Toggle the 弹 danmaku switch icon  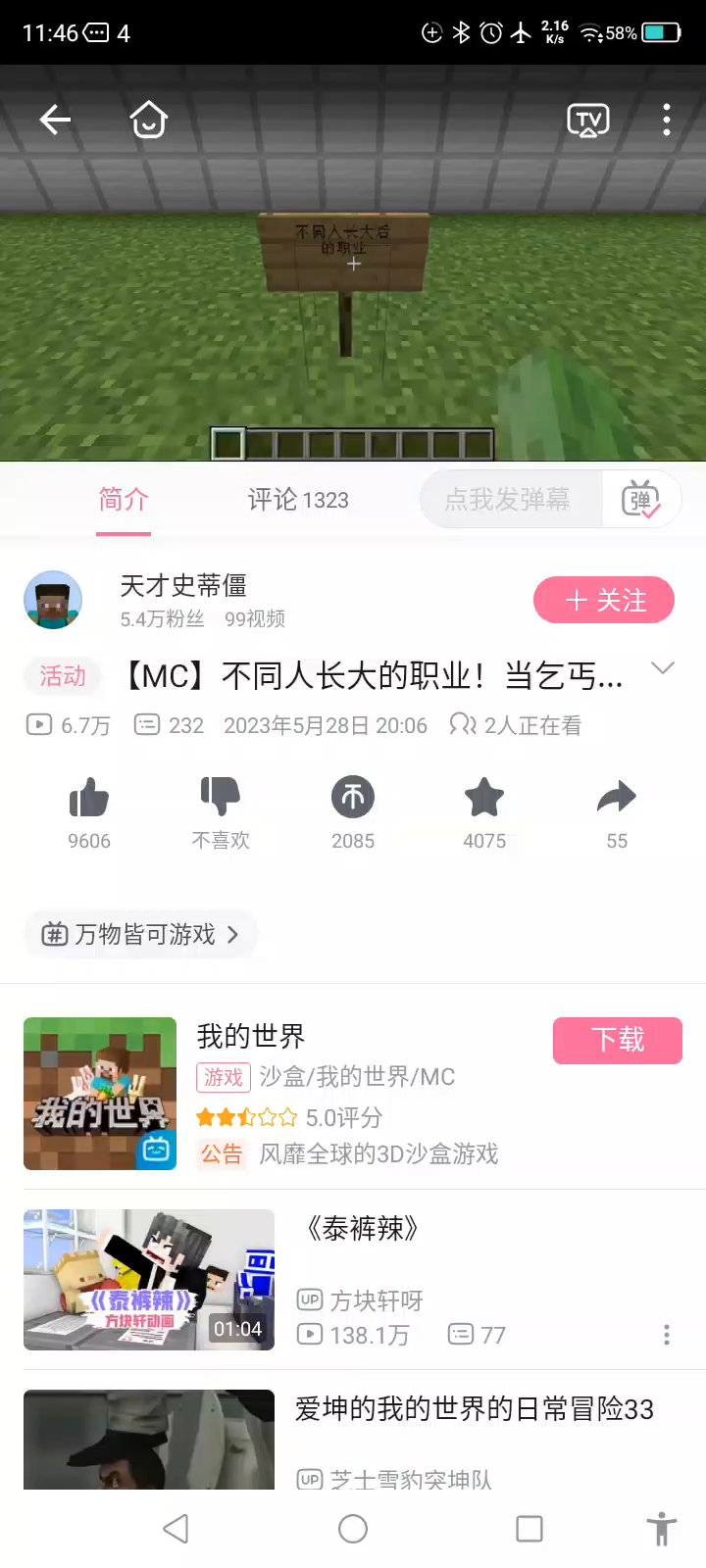click(641, 500)
